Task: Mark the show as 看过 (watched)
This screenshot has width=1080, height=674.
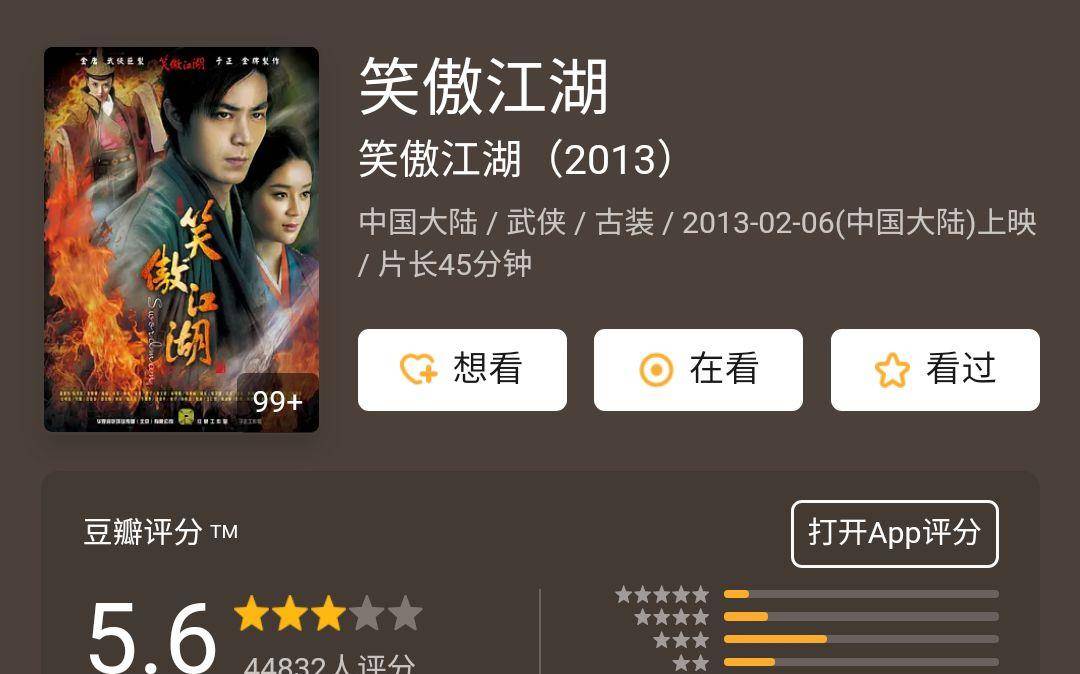Action: point(935,370)
